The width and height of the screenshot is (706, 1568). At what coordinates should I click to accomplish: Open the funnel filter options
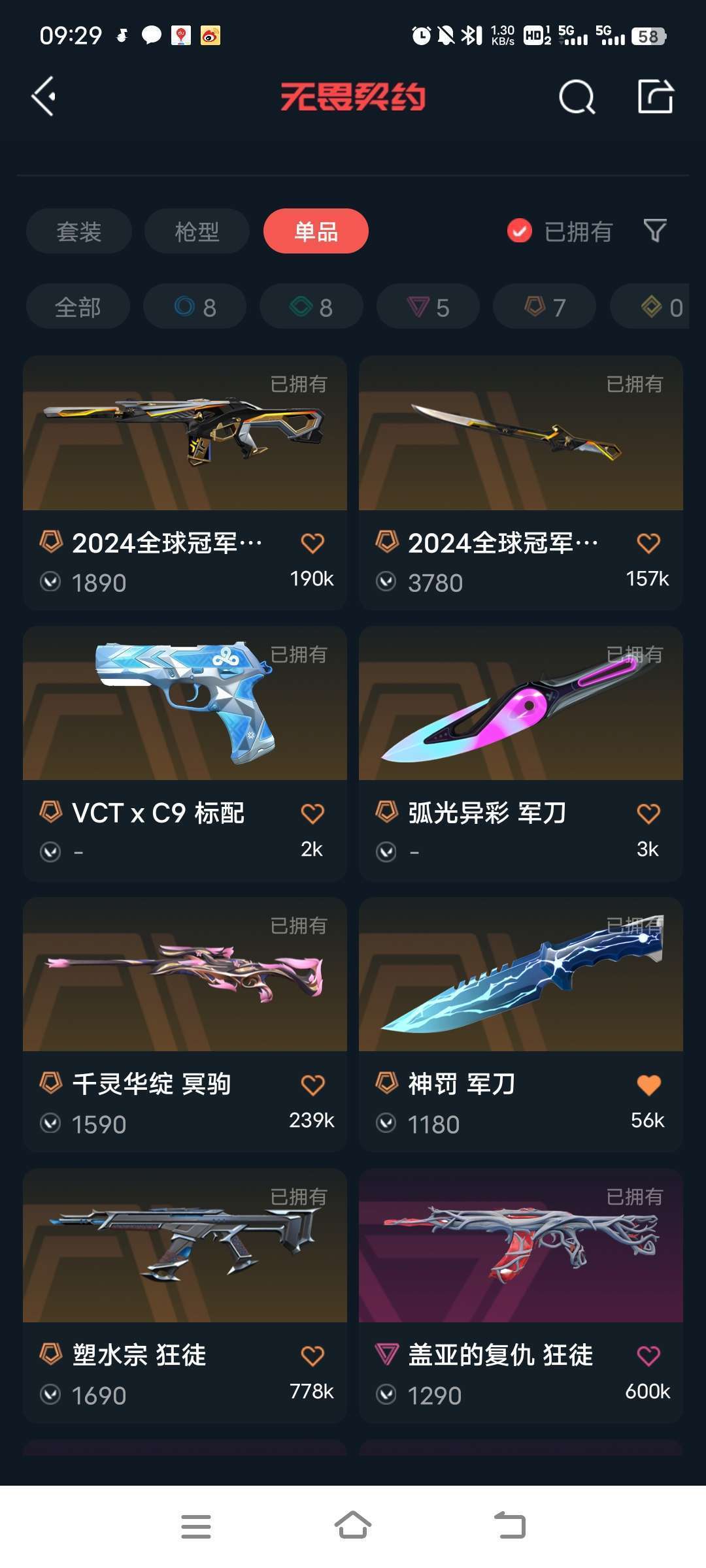[655, 231]
